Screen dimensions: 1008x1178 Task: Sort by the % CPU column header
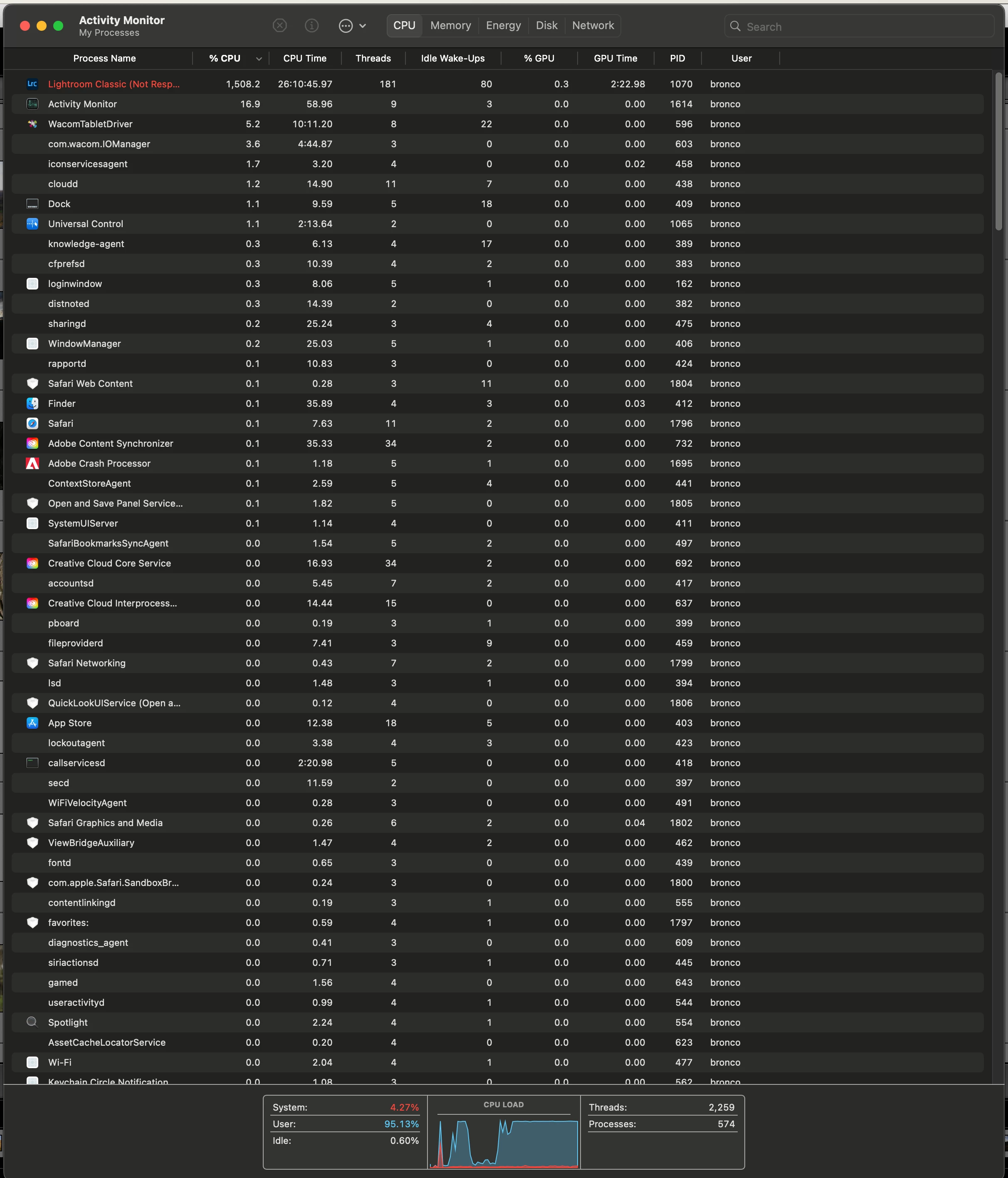(x=225, y=59)
